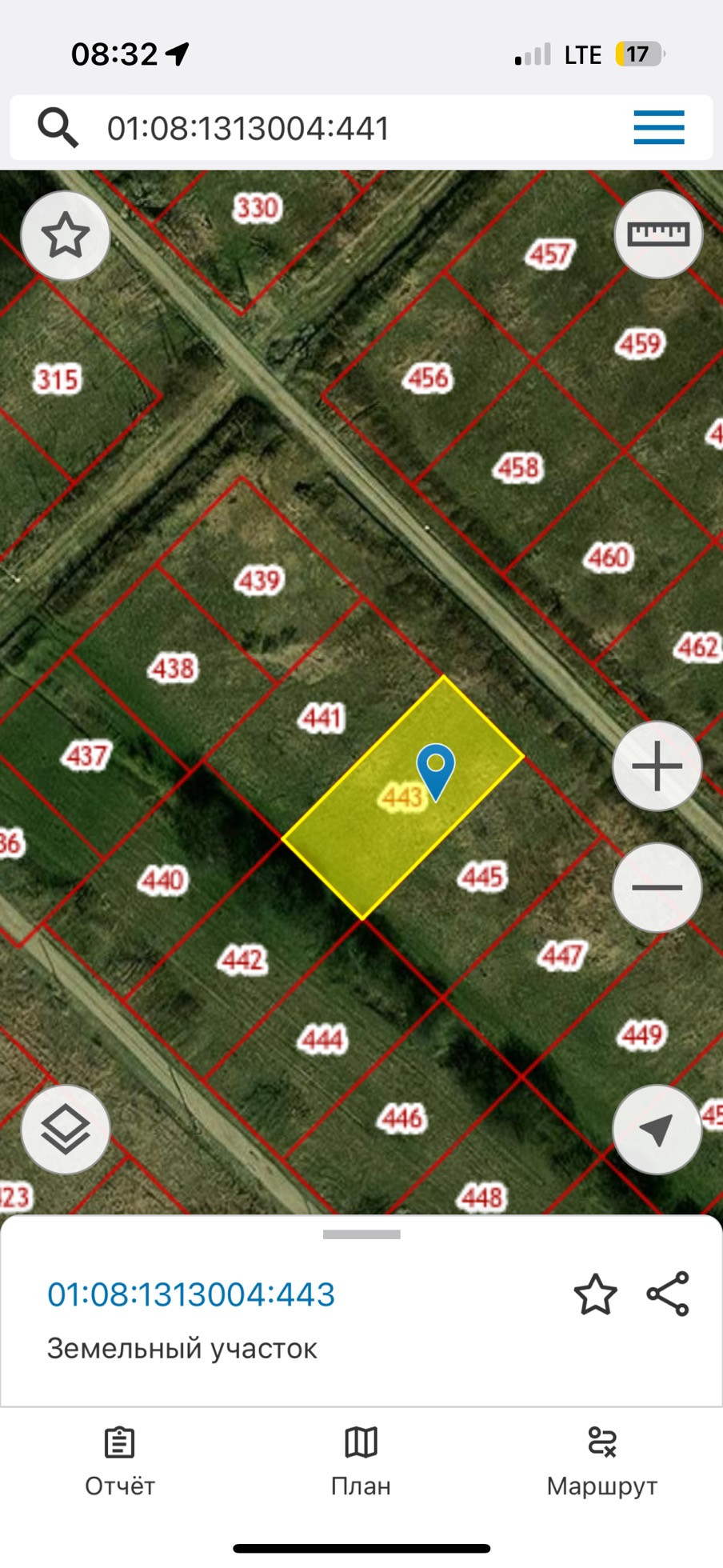
Task: Activate the ruler measurement tool
Action: point(657,234)
